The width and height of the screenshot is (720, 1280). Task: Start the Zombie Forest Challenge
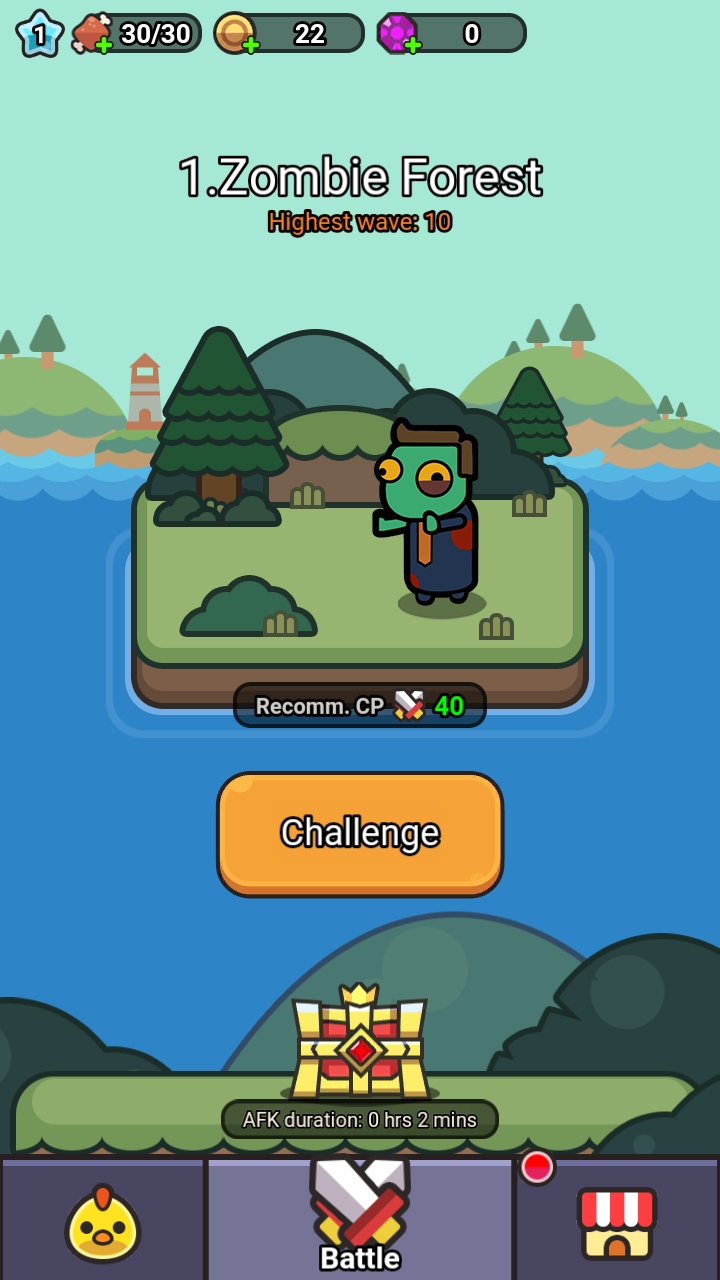click(360, 833)
